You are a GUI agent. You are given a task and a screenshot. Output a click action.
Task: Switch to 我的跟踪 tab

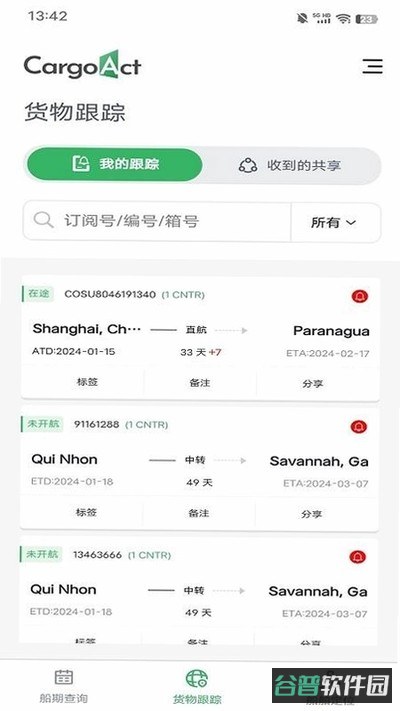(114, 164)
